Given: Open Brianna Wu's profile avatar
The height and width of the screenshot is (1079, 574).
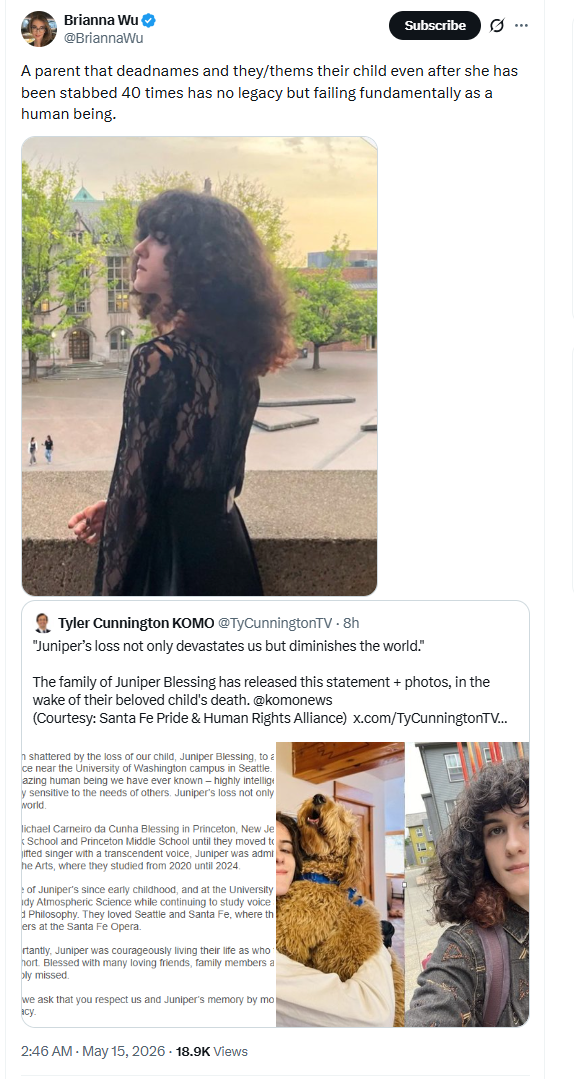Looking at the screenshot, I should (x=39, y=29).
